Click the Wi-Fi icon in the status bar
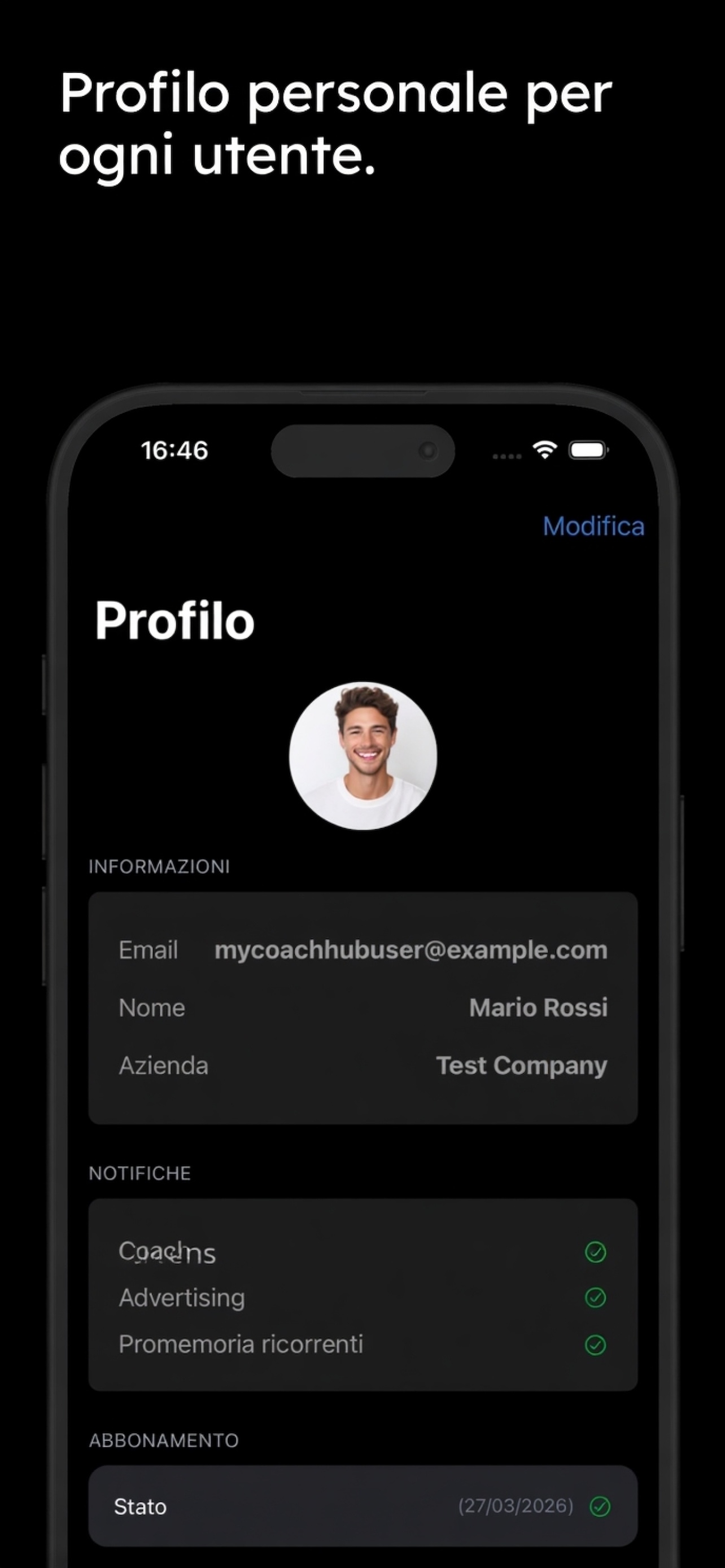 (544, 449)
